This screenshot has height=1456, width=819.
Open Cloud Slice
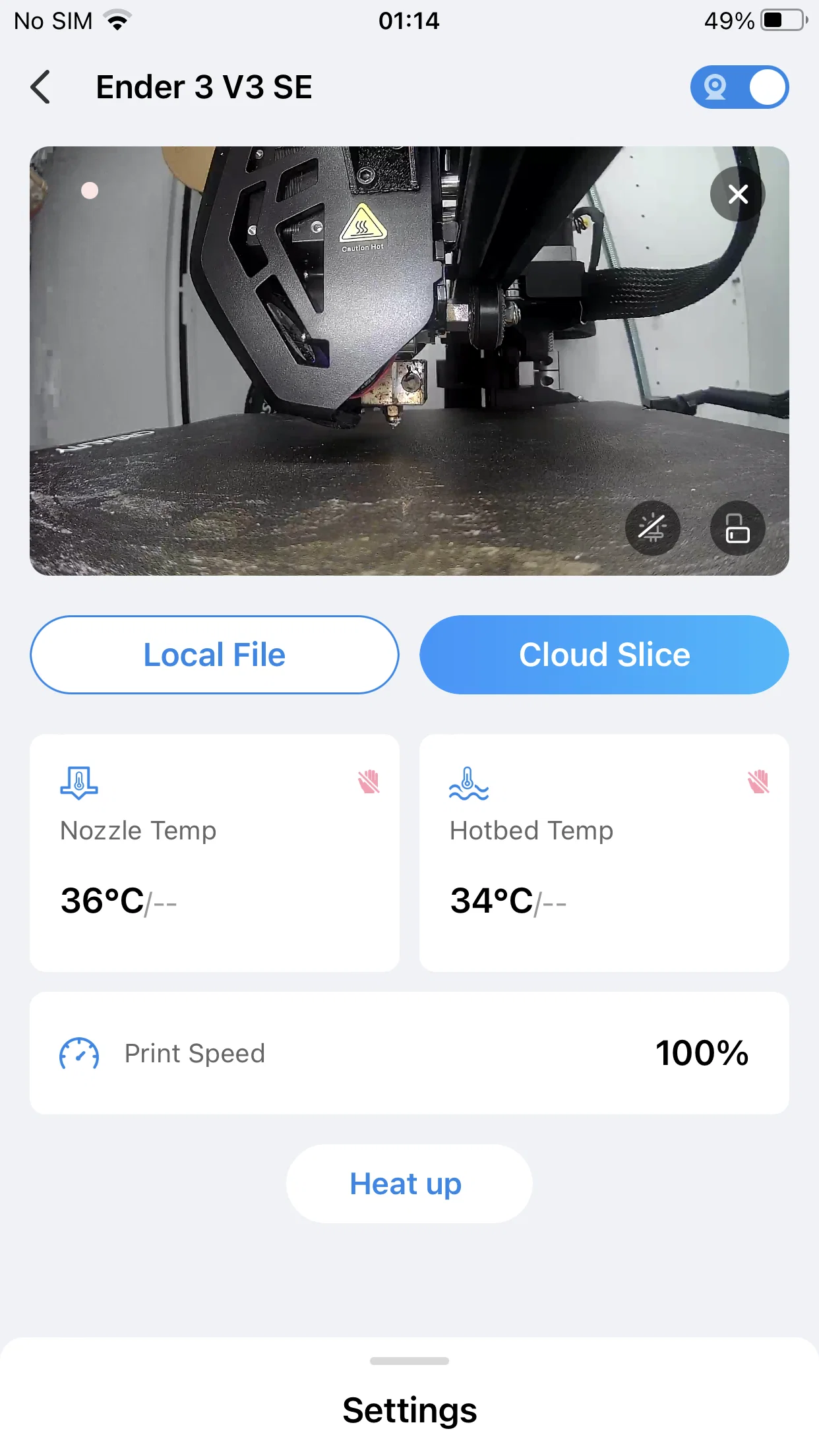click(x=604, y=655)
